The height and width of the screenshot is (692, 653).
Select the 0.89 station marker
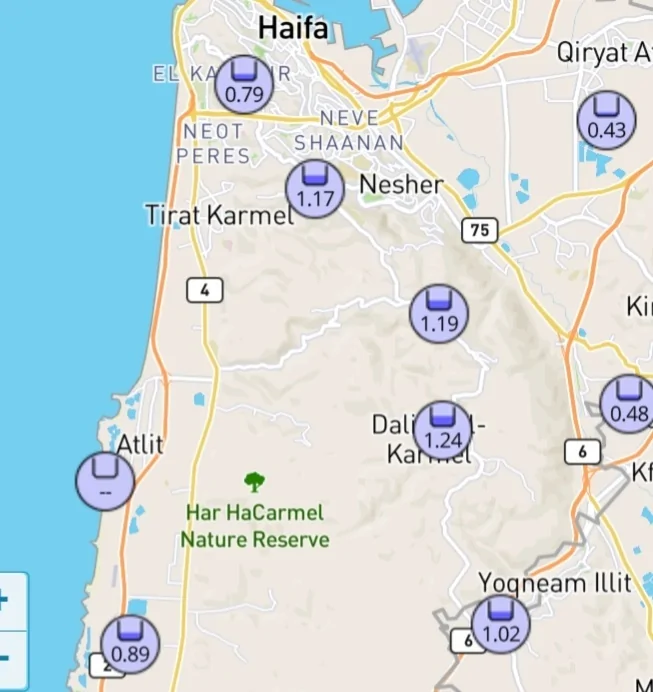pos(130,644)
